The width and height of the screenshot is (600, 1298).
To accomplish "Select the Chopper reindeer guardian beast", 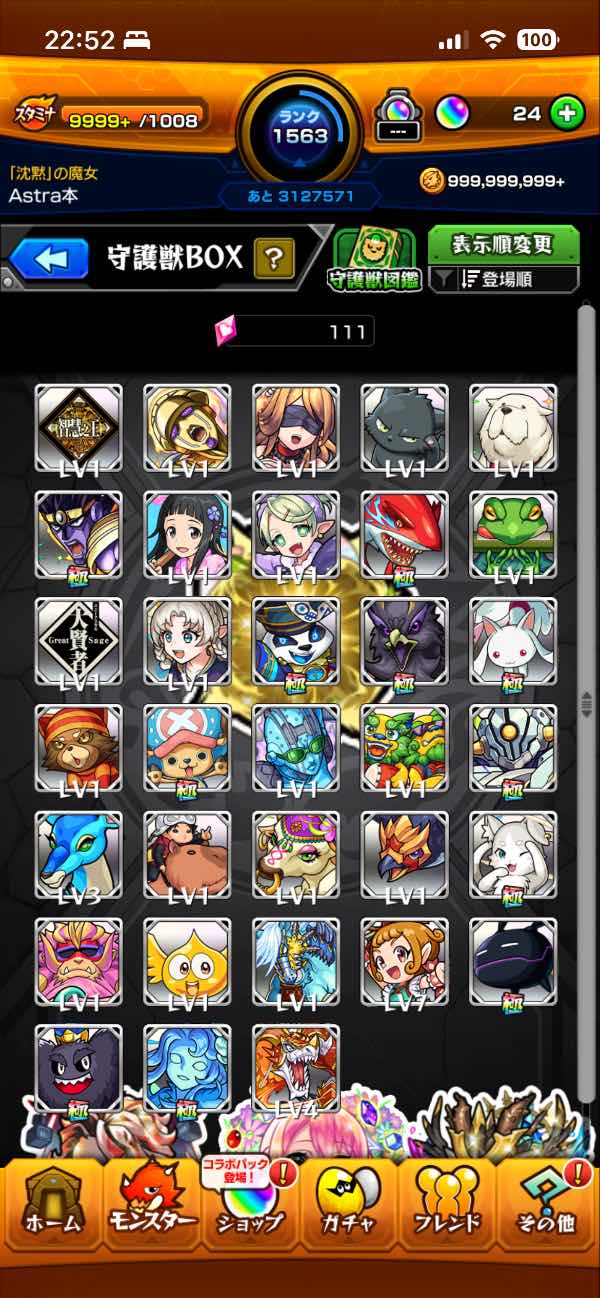I will (x=187, y=748).
